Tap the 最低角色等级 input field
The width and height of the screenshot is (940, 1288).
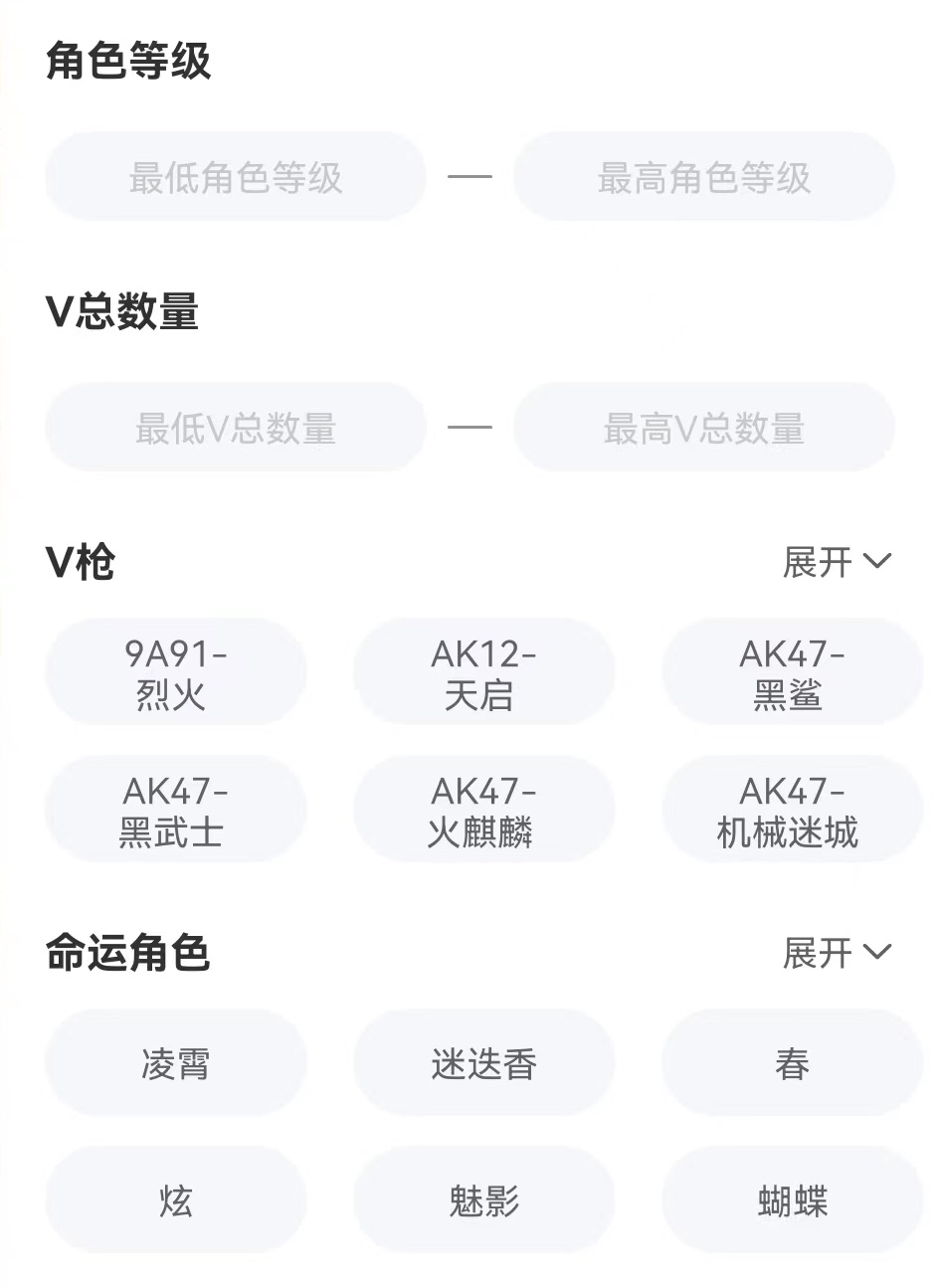pos(235,178)
